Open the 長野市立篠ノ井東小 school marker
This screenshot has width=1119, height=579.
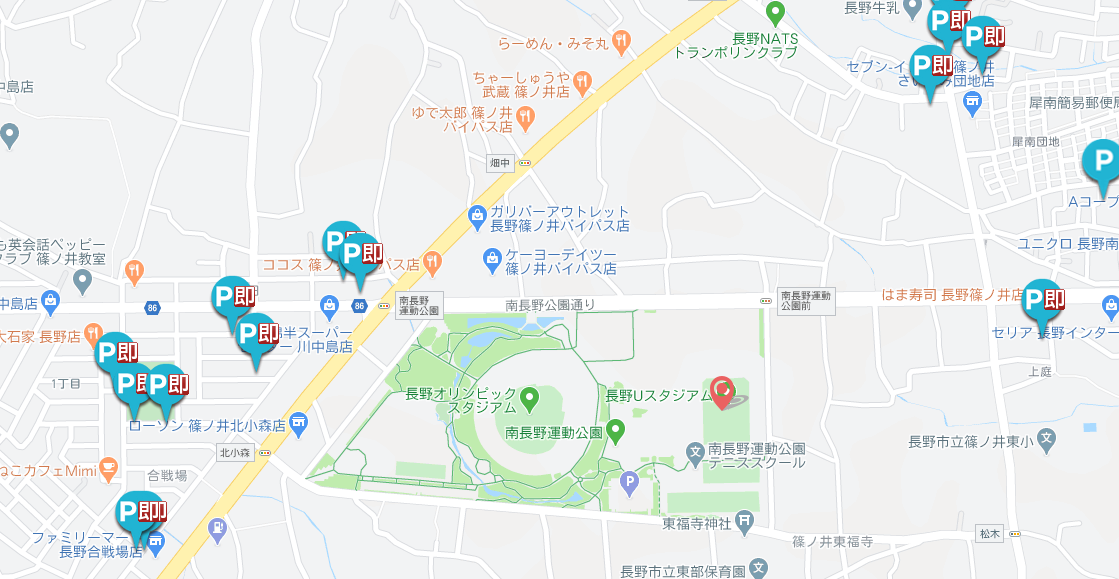(1046, 438)
